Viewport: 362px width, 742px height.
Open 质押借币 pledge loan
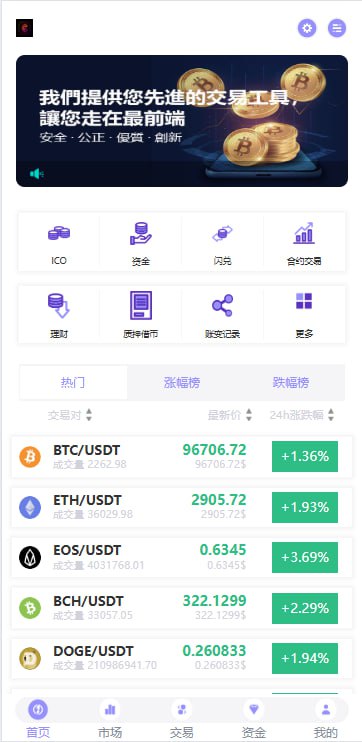tap(141, 314)
